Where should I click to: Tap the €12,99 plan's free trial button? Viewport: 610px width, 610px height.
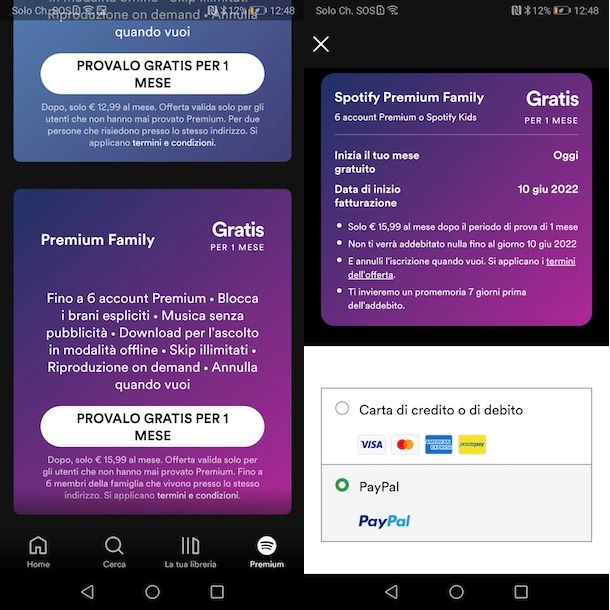click(152, 74)
